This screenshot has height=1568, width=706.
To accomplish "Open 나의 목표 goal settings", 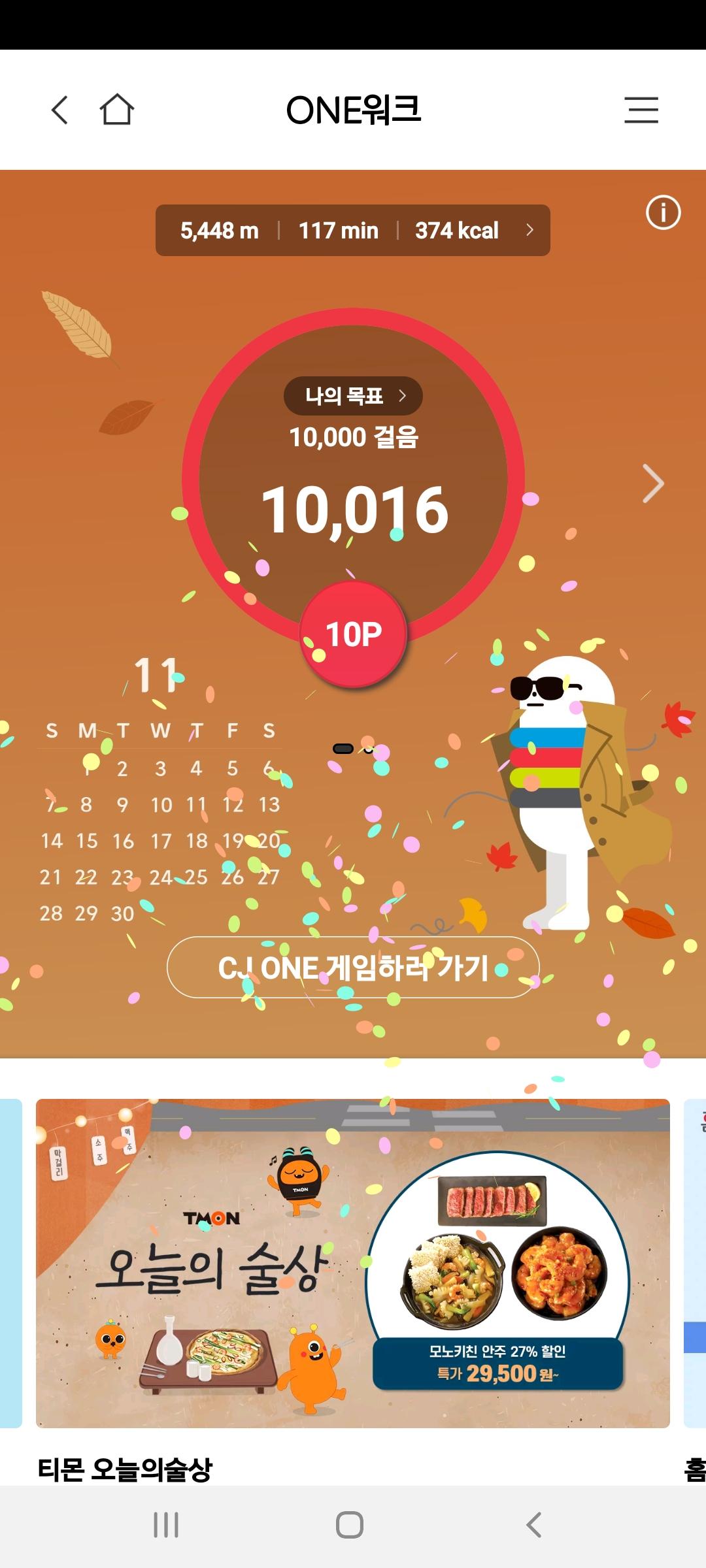I will 353,396.
